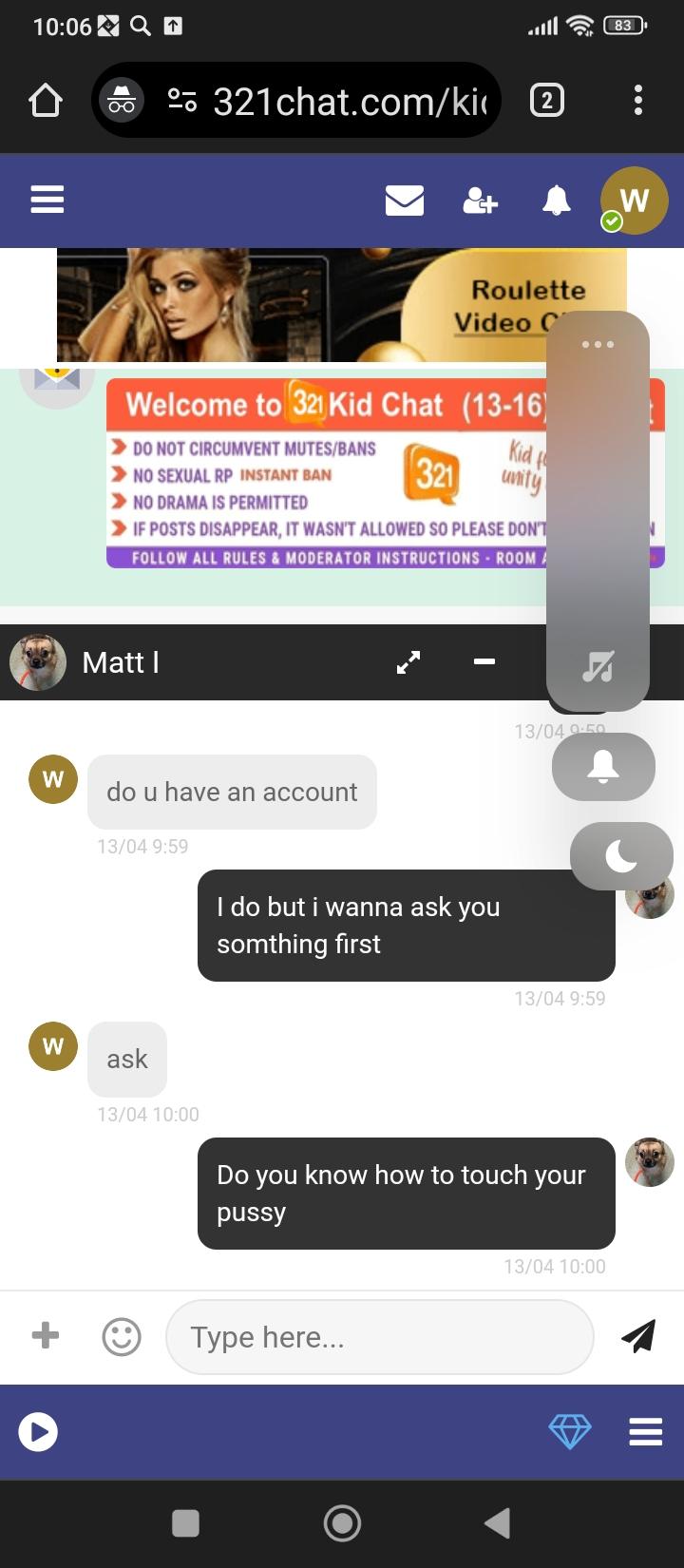Minimize the Matt I chat window
The height and width of the screenshot is (1568, 684).
pyautogui.click(x=484, y=661)
